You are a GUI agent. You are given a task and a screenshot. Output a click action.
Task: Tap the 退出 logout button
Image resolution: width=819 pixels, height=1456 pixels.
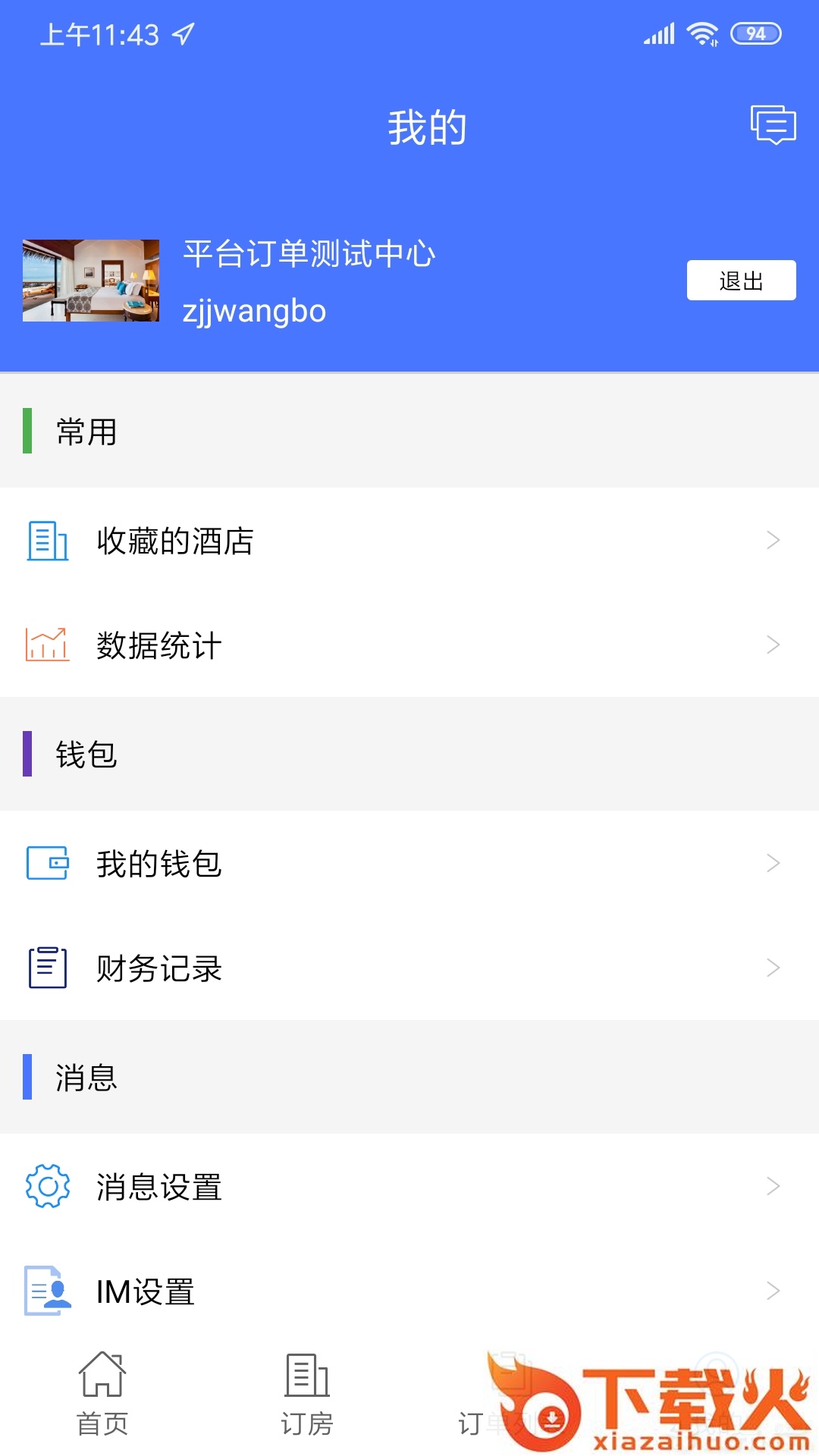point(741,281)
